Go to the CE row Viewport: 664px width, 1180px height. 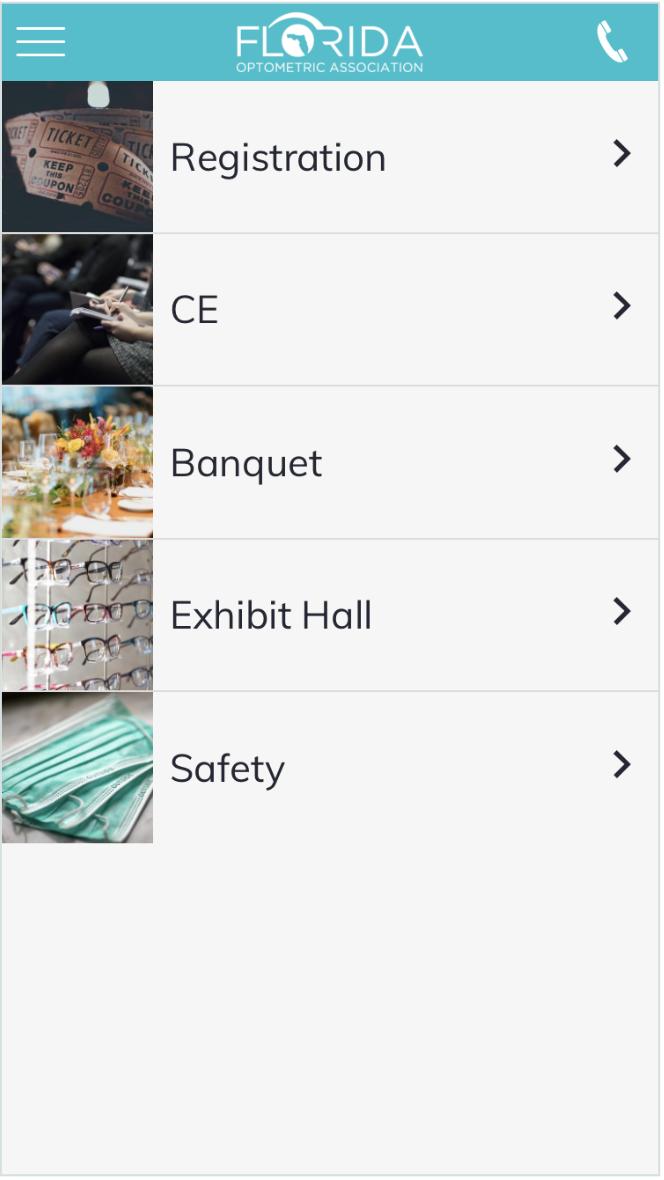click(x=330, y=310)
